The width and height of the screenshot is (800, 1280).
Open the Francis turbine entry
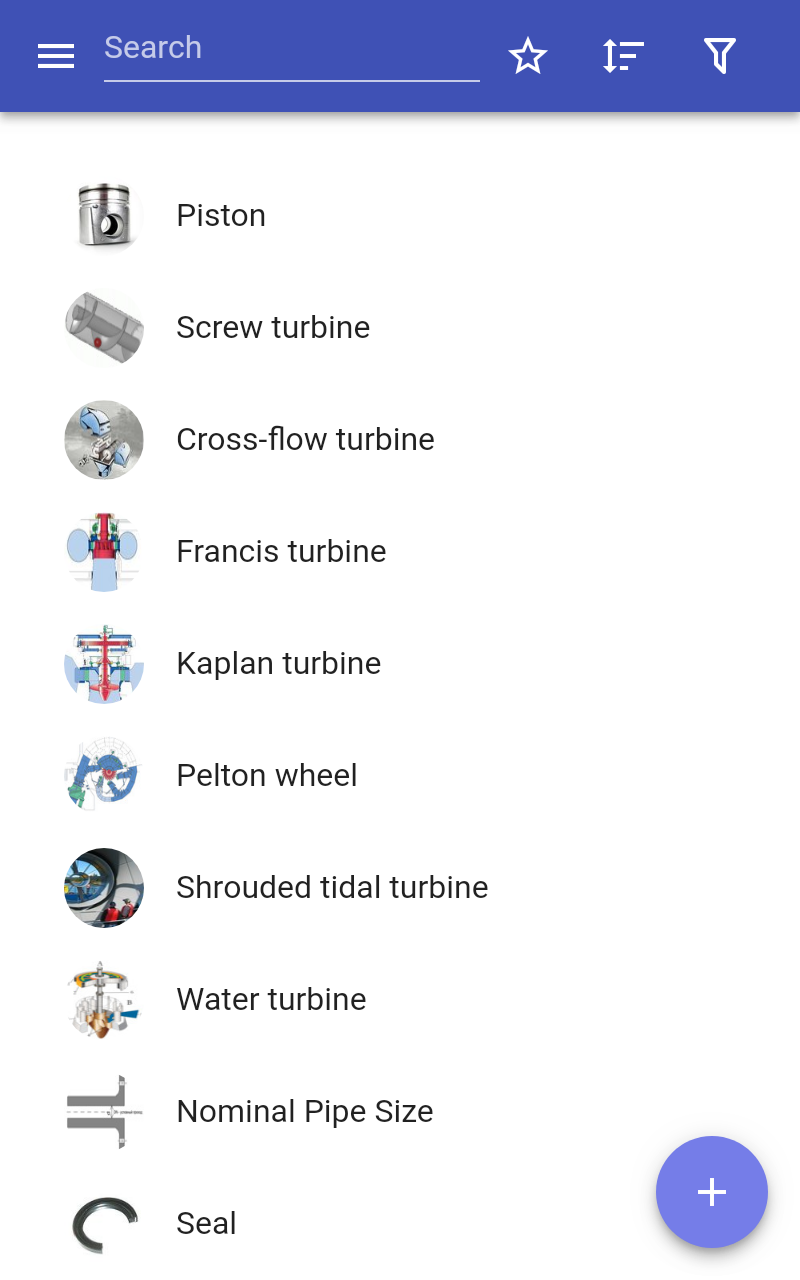pos(281,552)
